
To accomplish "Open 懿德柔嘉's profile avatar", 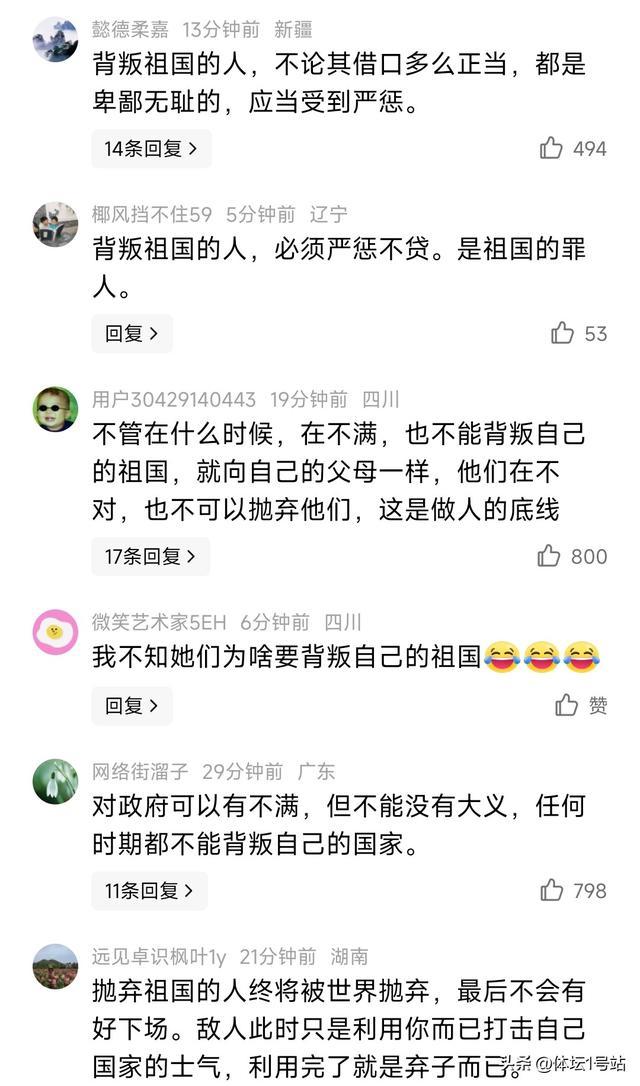I will (55, 40).
